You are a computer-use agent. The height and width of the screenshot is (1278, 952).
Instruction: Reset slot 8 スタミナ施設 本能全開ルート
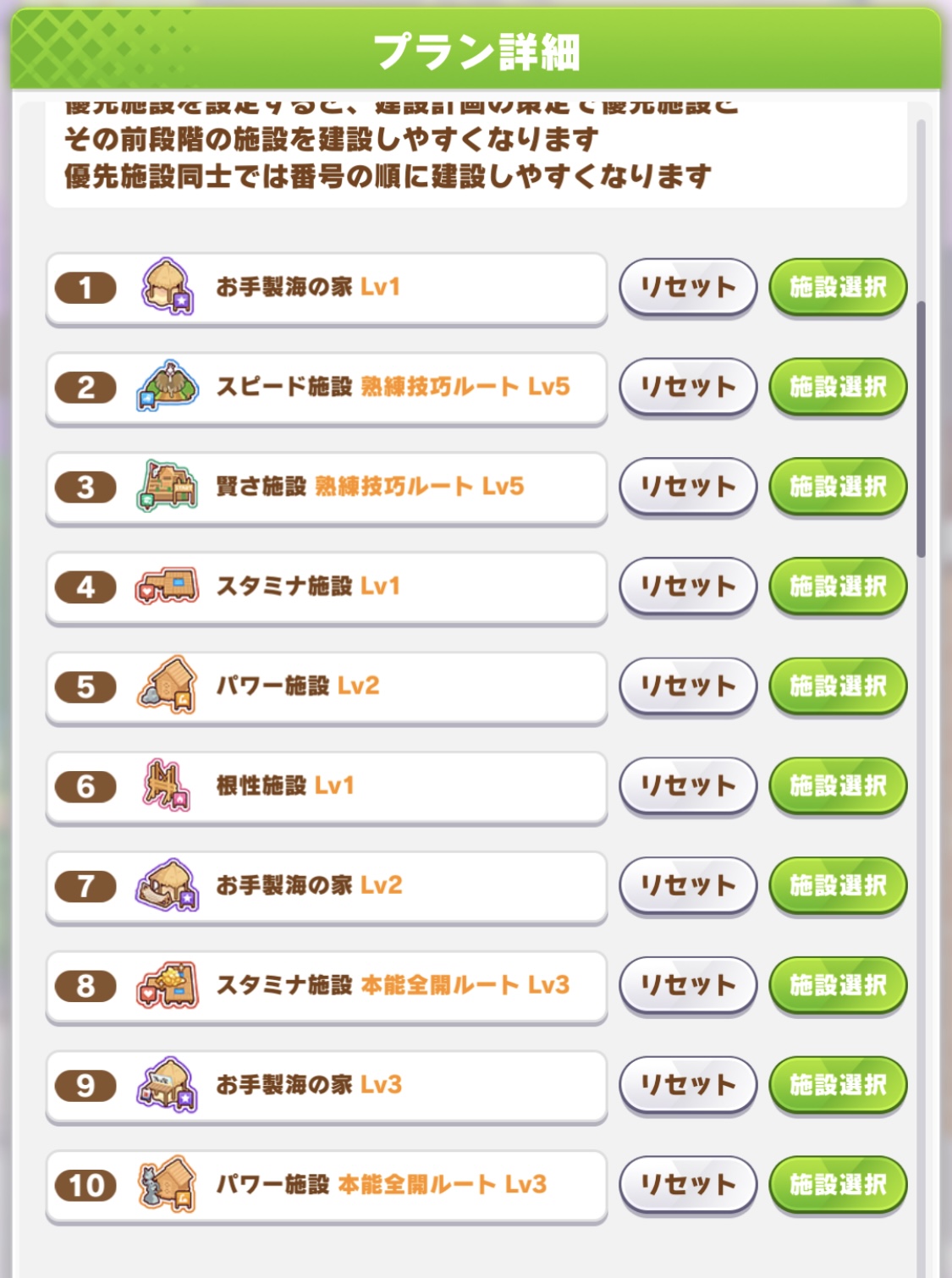coord(687,985)
